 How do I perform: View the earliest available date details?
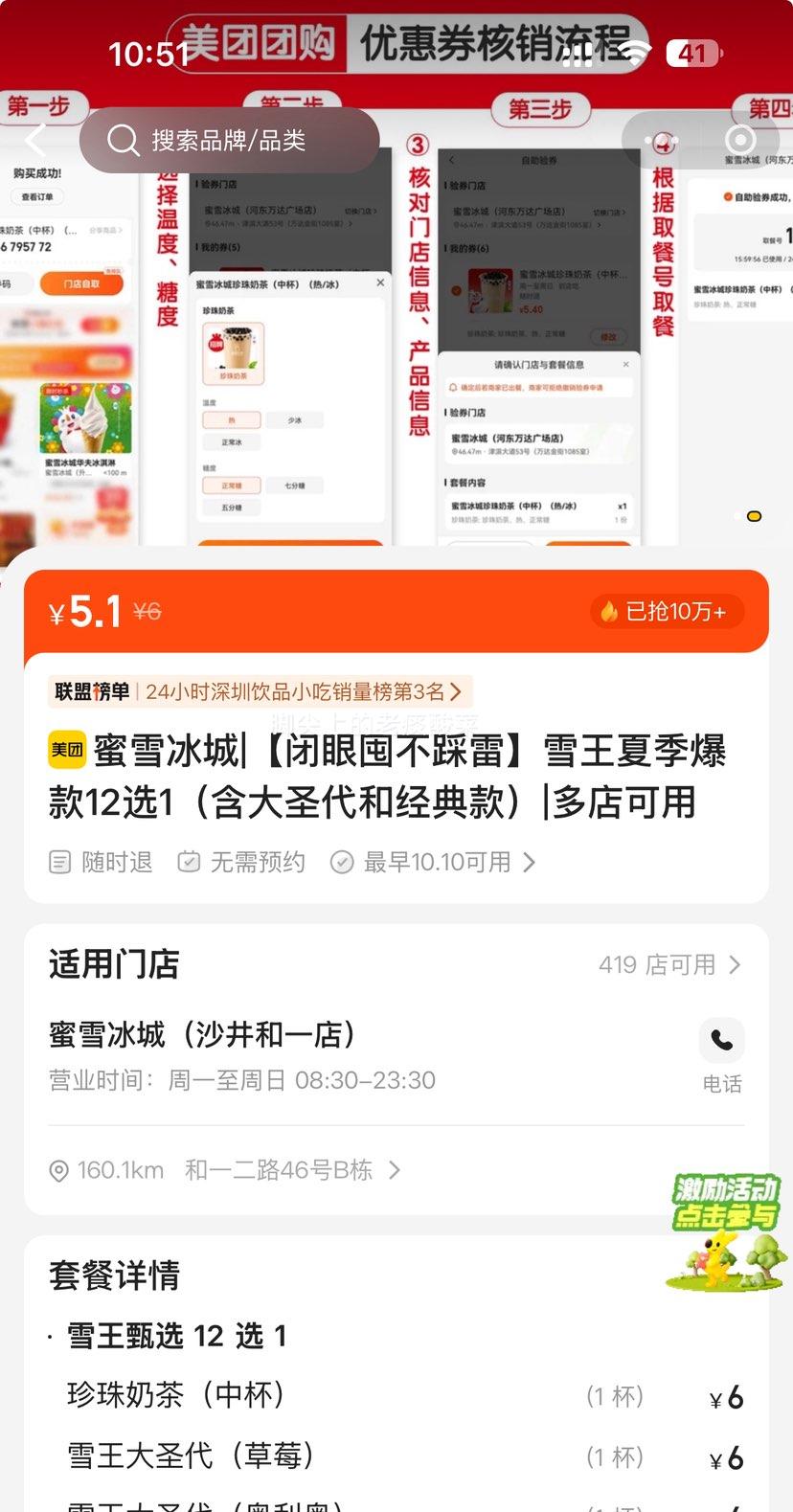438,863
